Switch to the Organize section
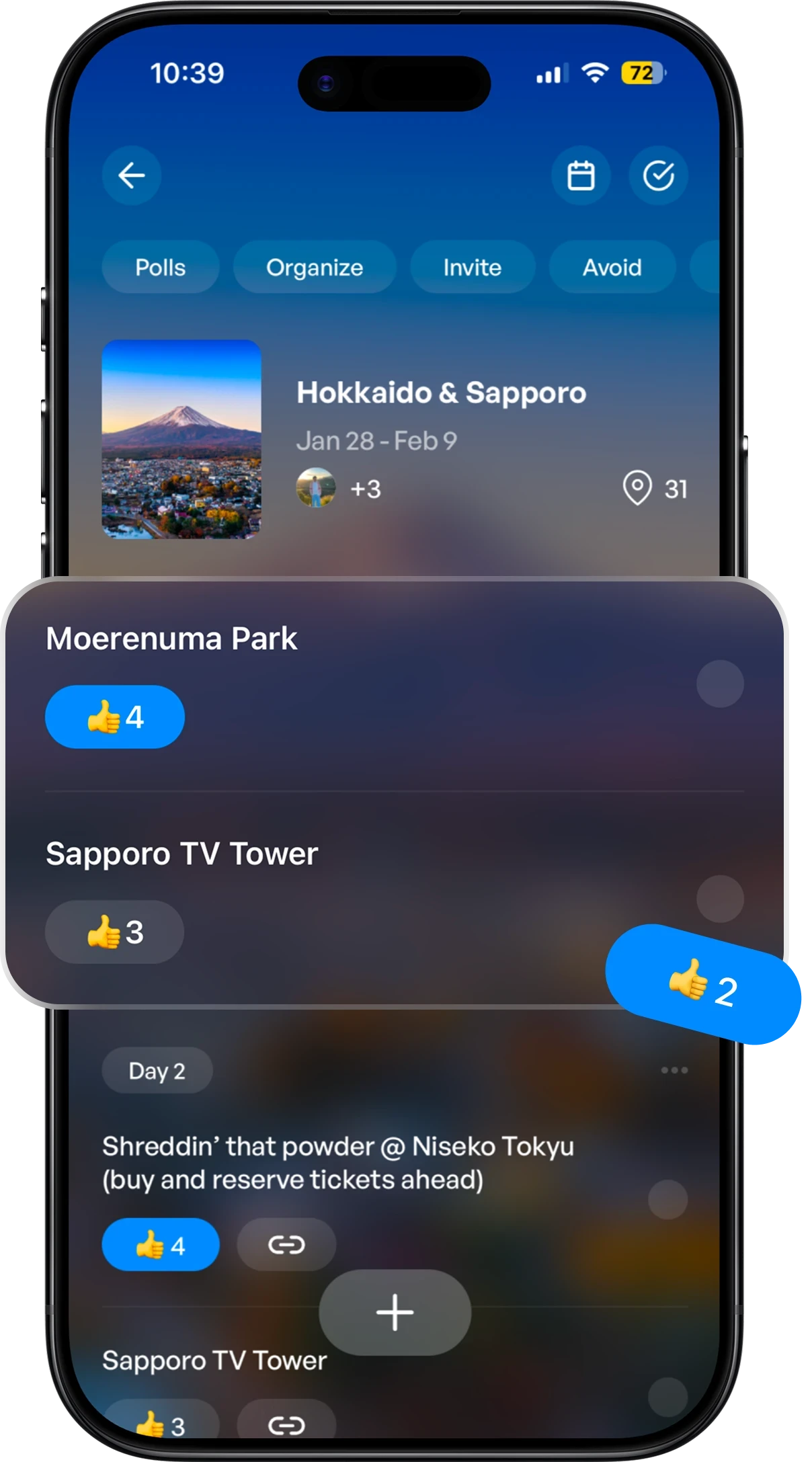This screenshot has width=812, height=1462. coord(315,267)
